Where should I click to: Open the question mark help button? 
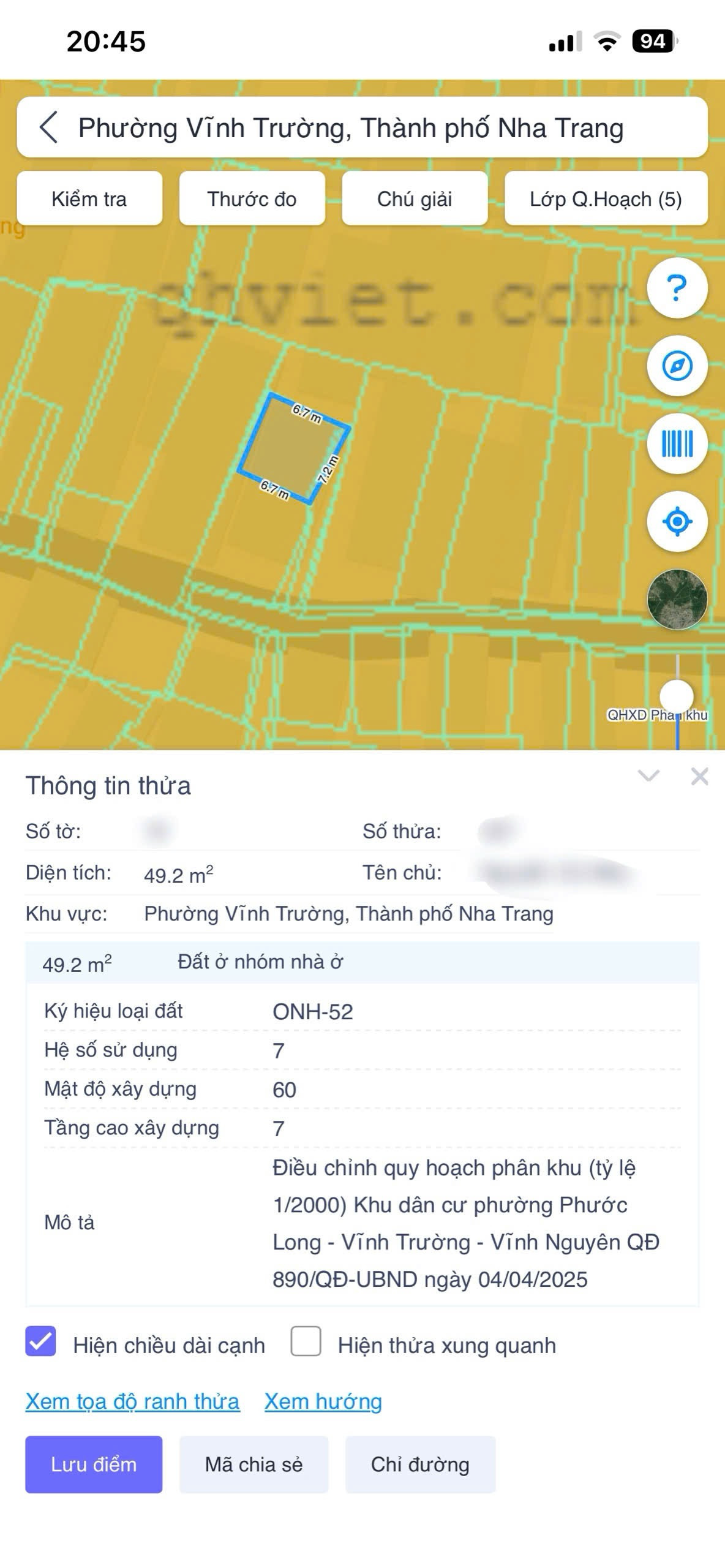point(677,288)
